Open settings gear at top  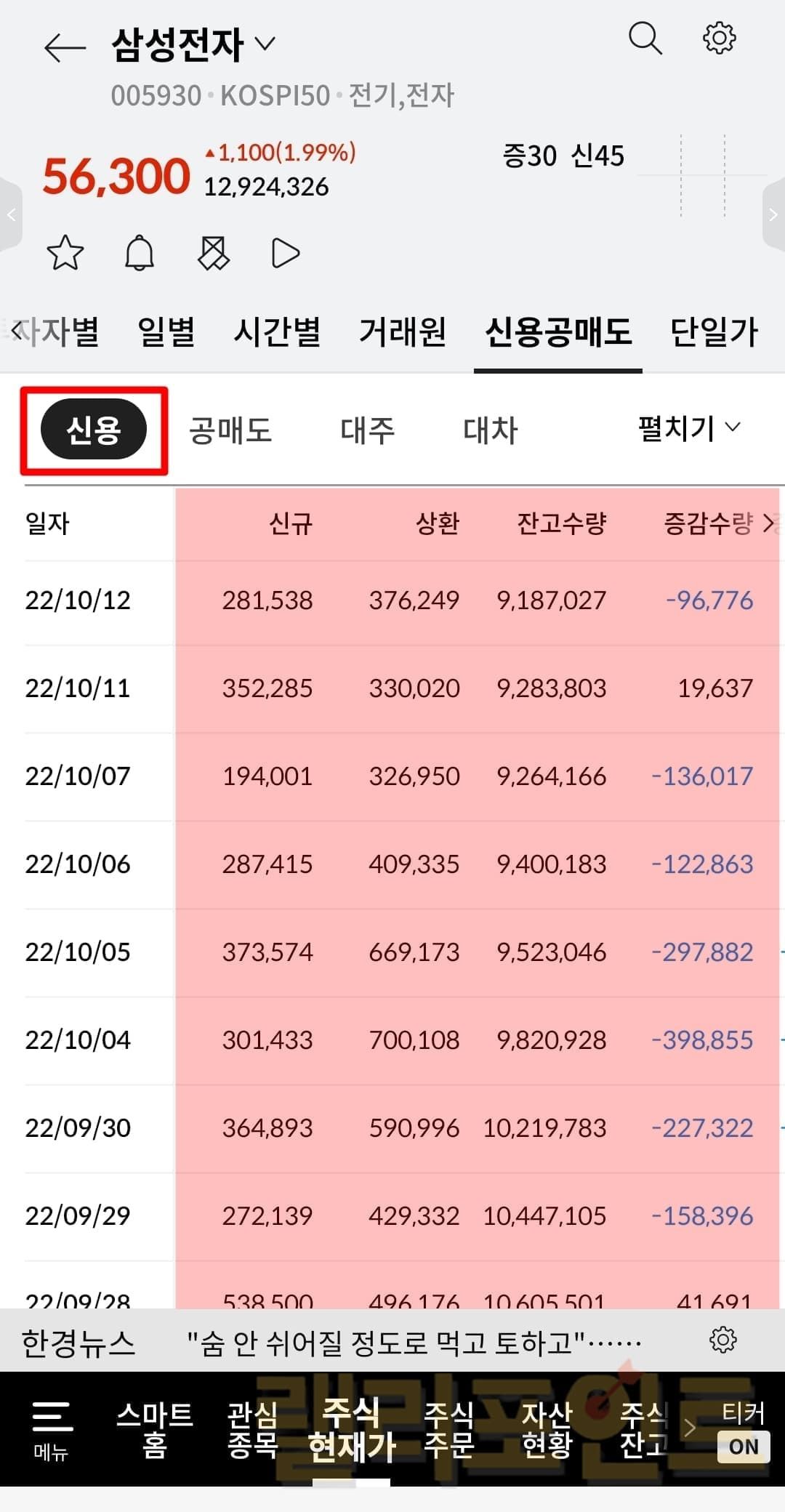pyautogui.click(x=719, y=39)
